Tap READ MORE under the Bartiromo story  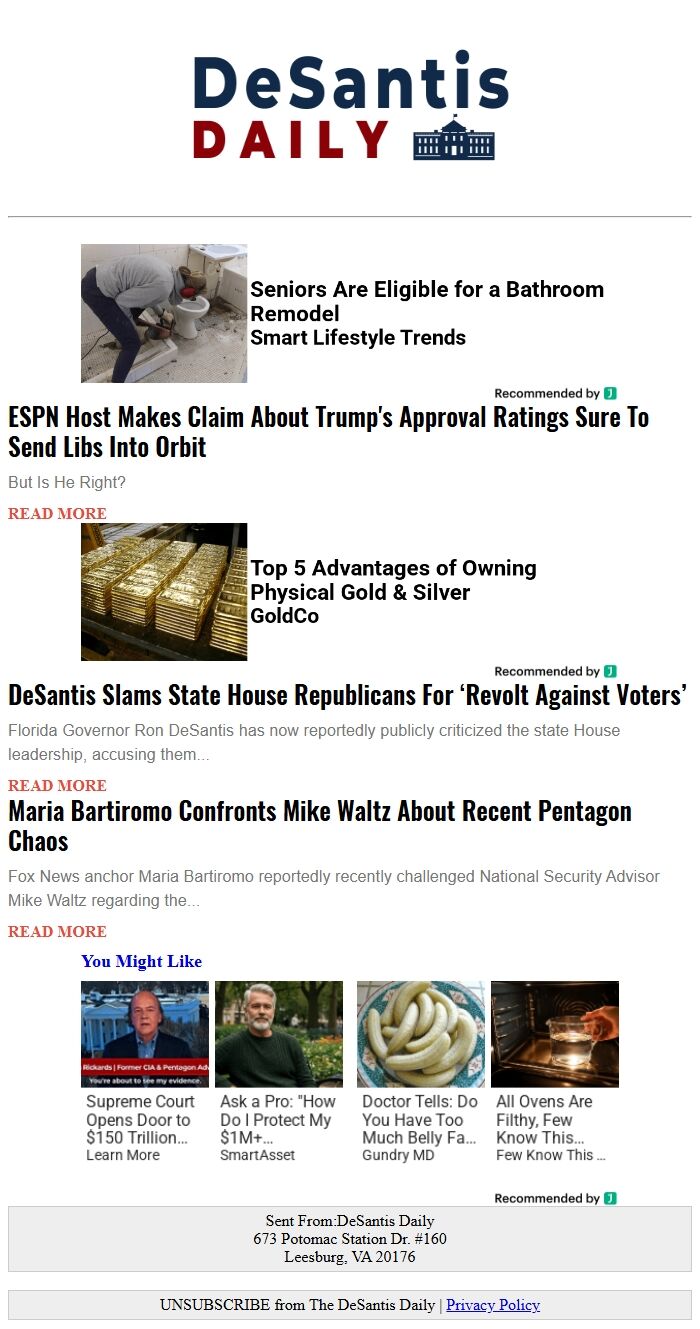(x=57, y=931)
